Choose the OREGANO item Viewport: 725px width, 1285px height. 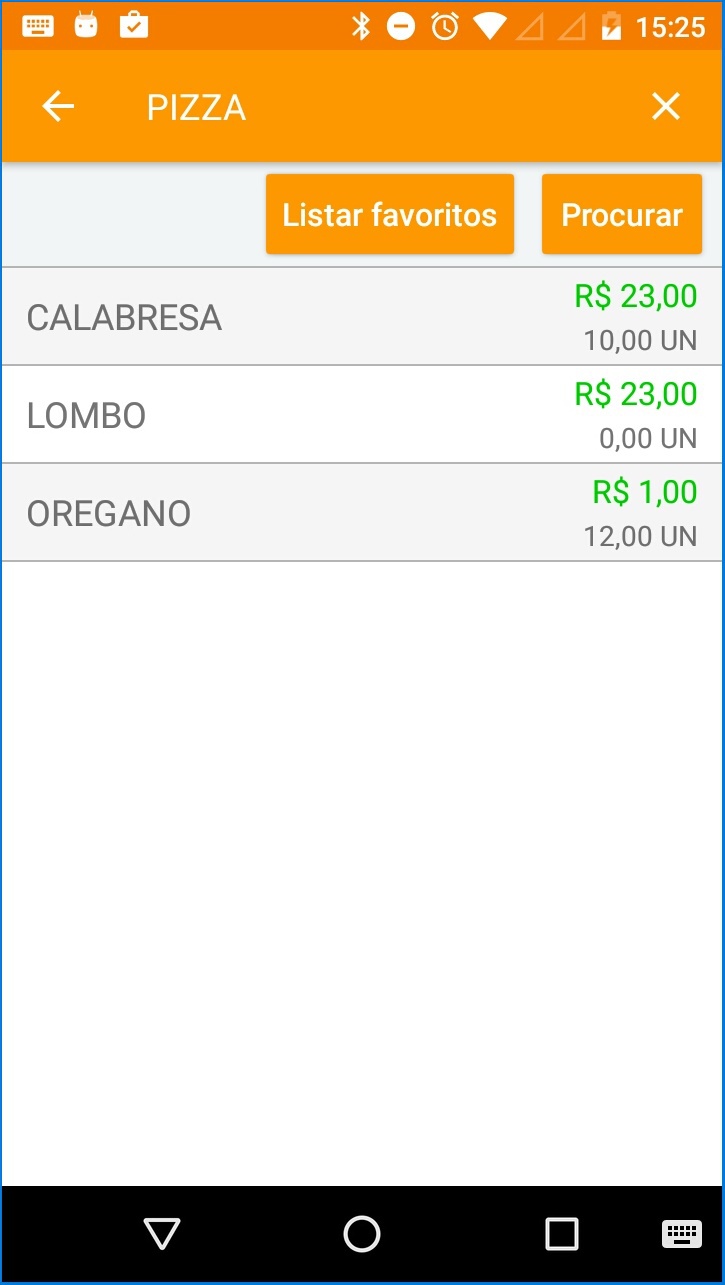(361, 513)
